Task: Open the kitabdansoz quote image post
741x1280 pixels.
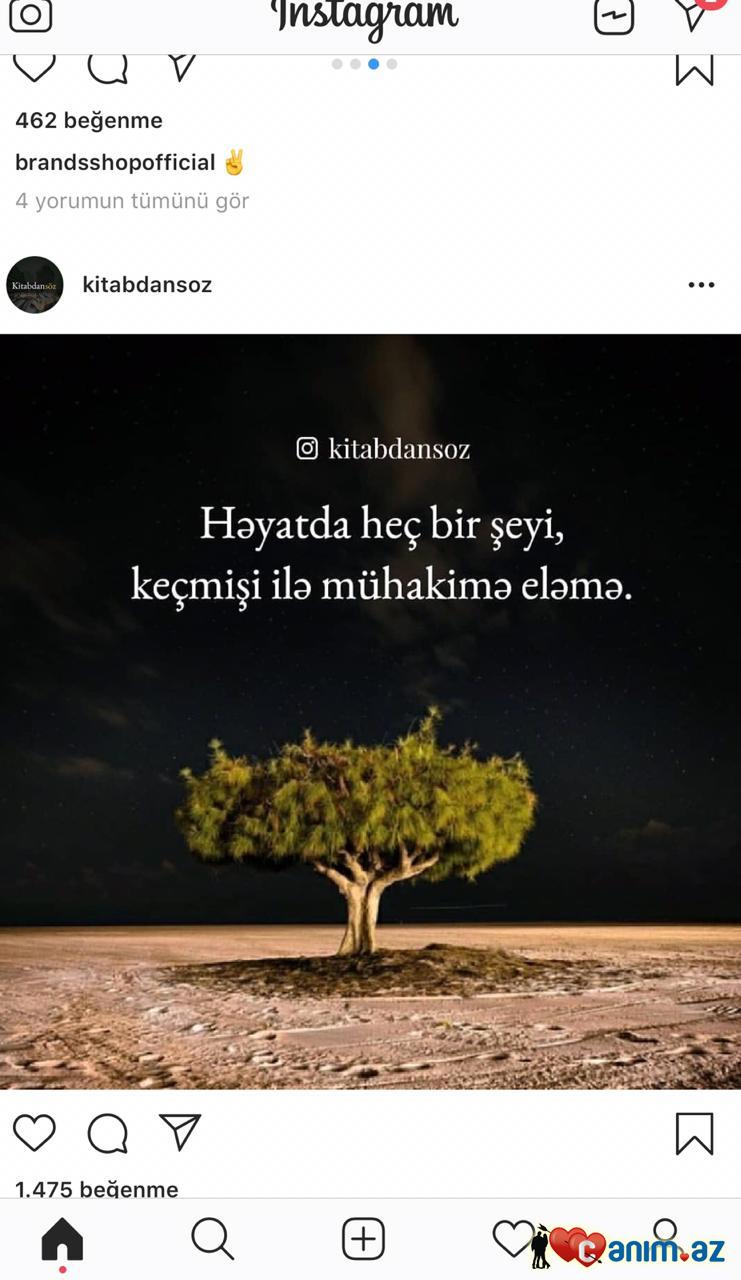Action: coord(370,710)
